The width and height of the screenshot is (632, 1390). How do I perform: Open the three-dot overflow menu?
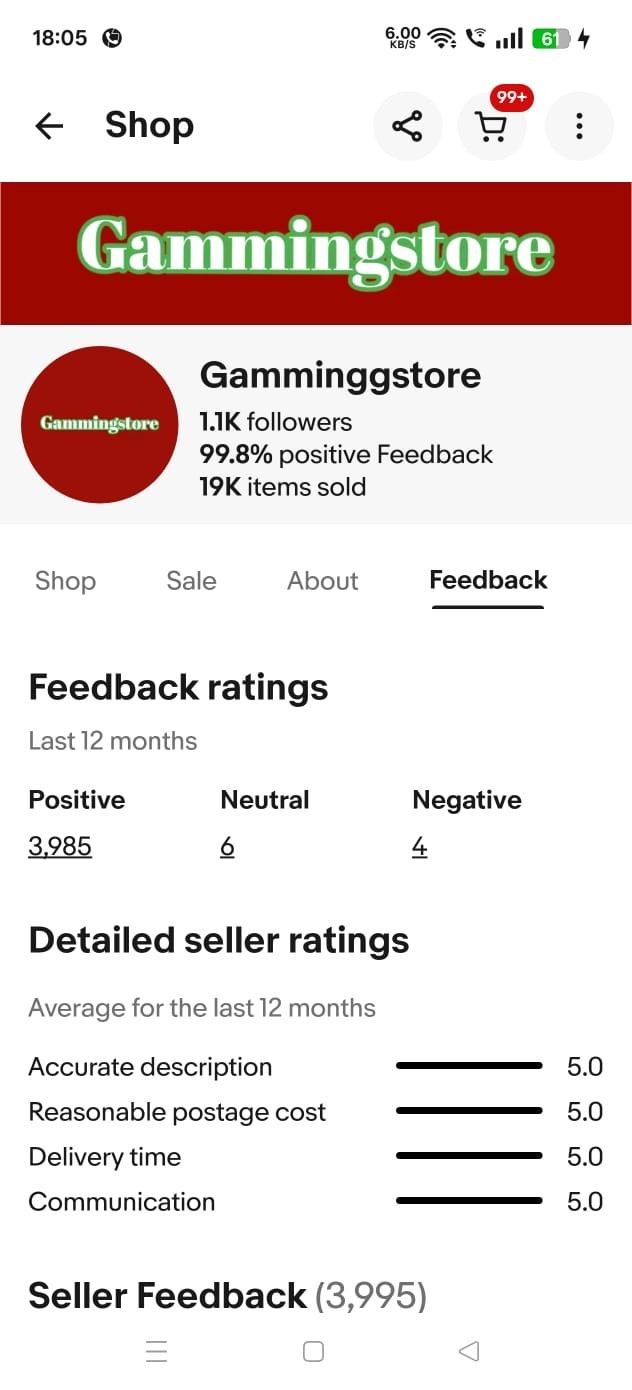579,126
